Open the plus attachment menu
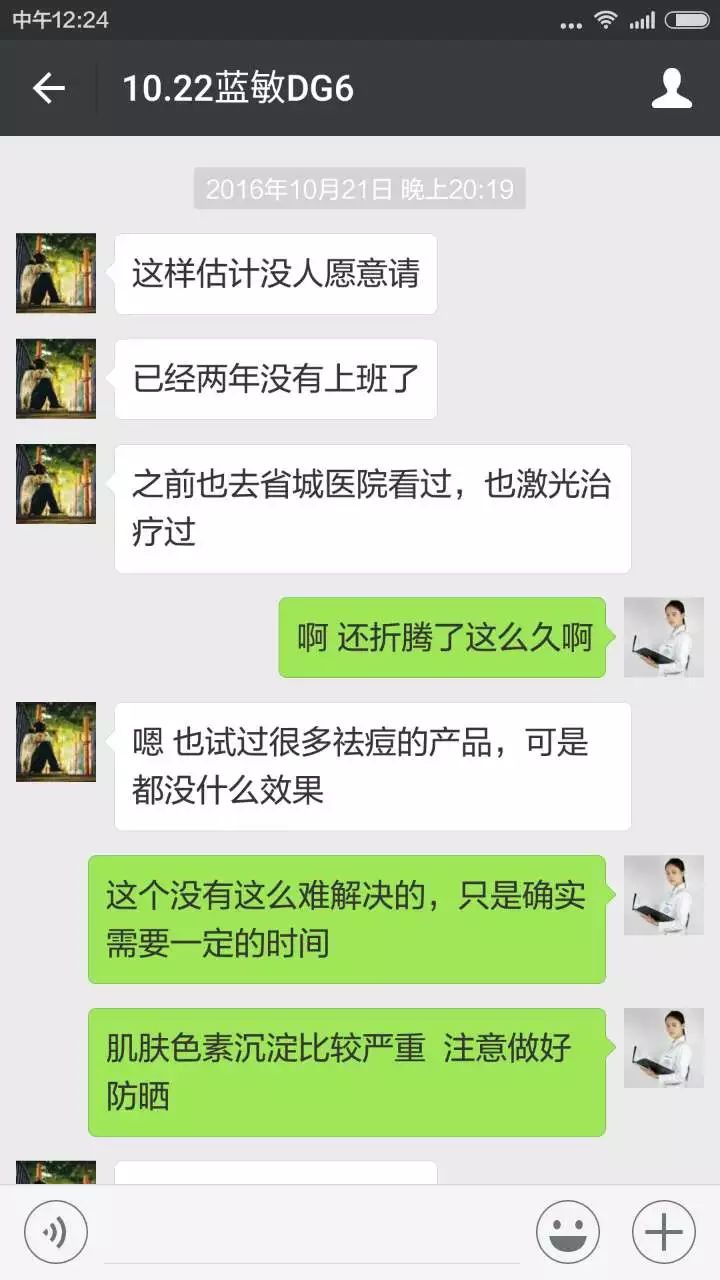 [x=663, y=1231]
